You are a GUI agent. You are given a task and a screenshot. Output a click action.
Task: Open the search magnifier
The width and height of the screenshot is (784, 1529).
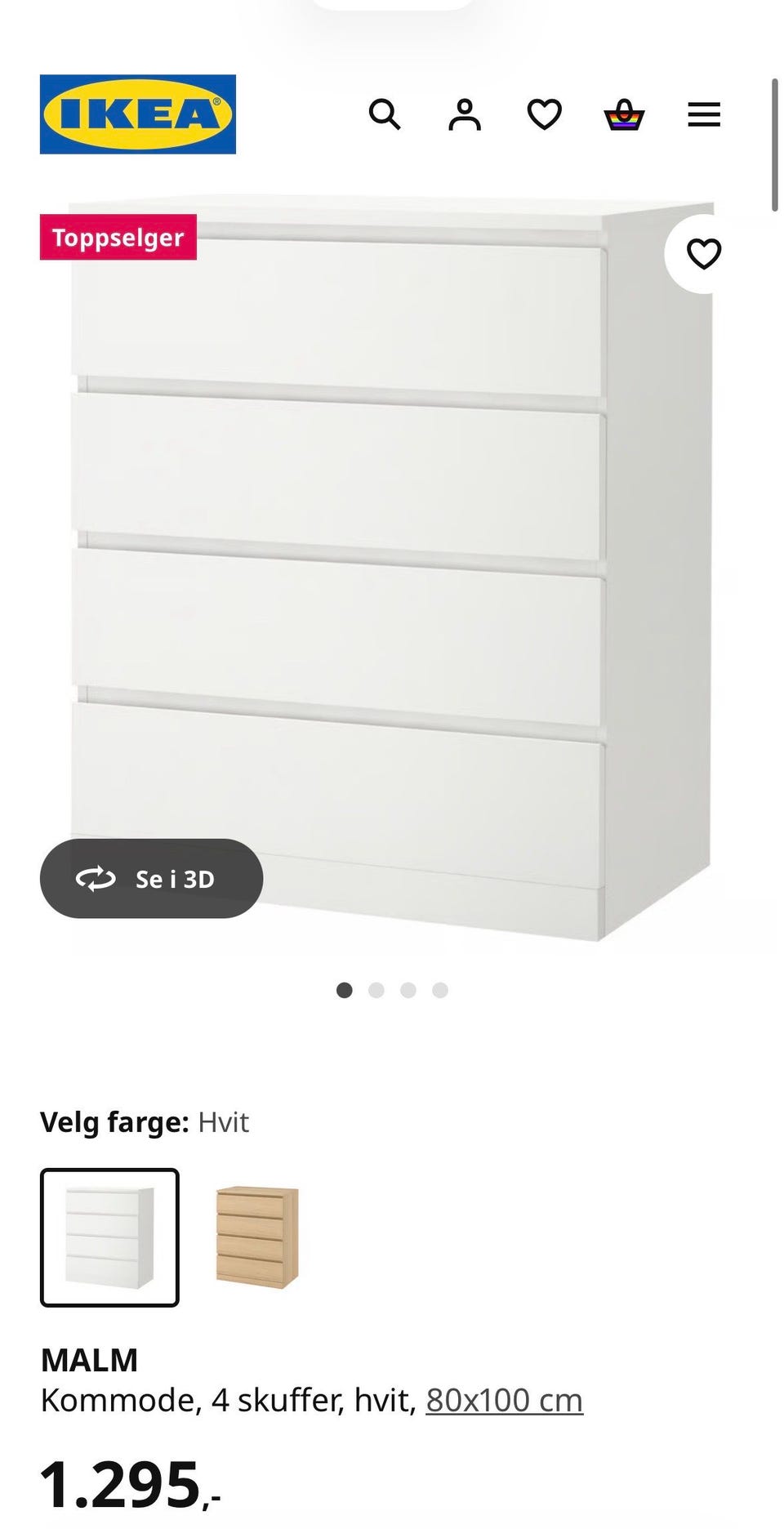point(385,114)
